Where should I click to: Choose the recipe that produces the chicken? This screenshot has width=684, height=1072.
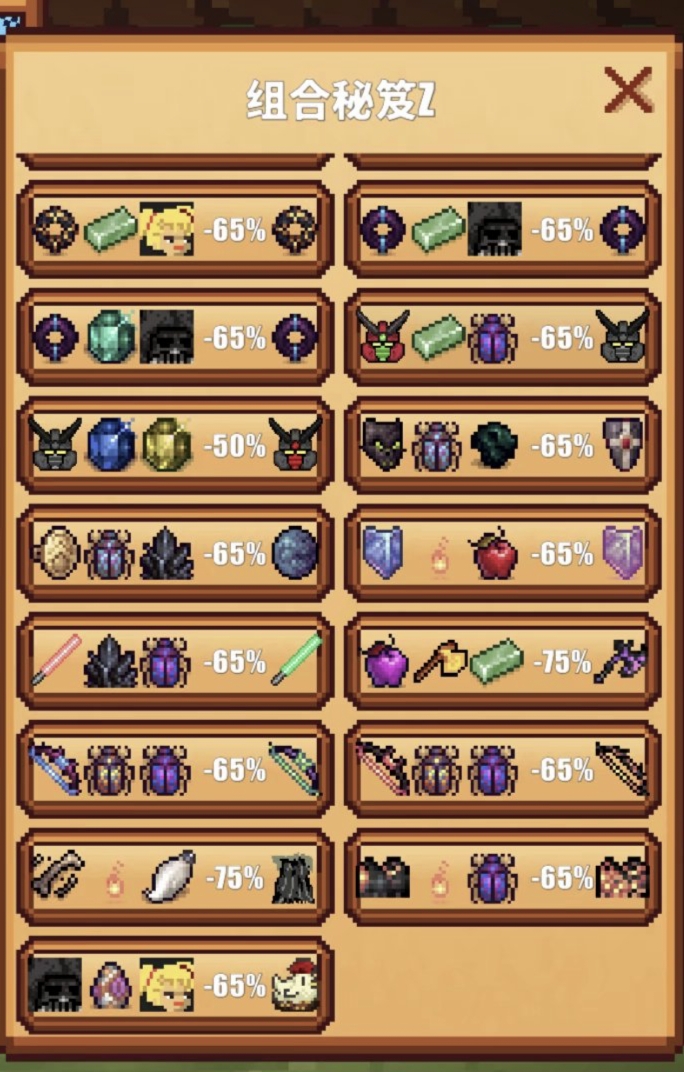176,985
